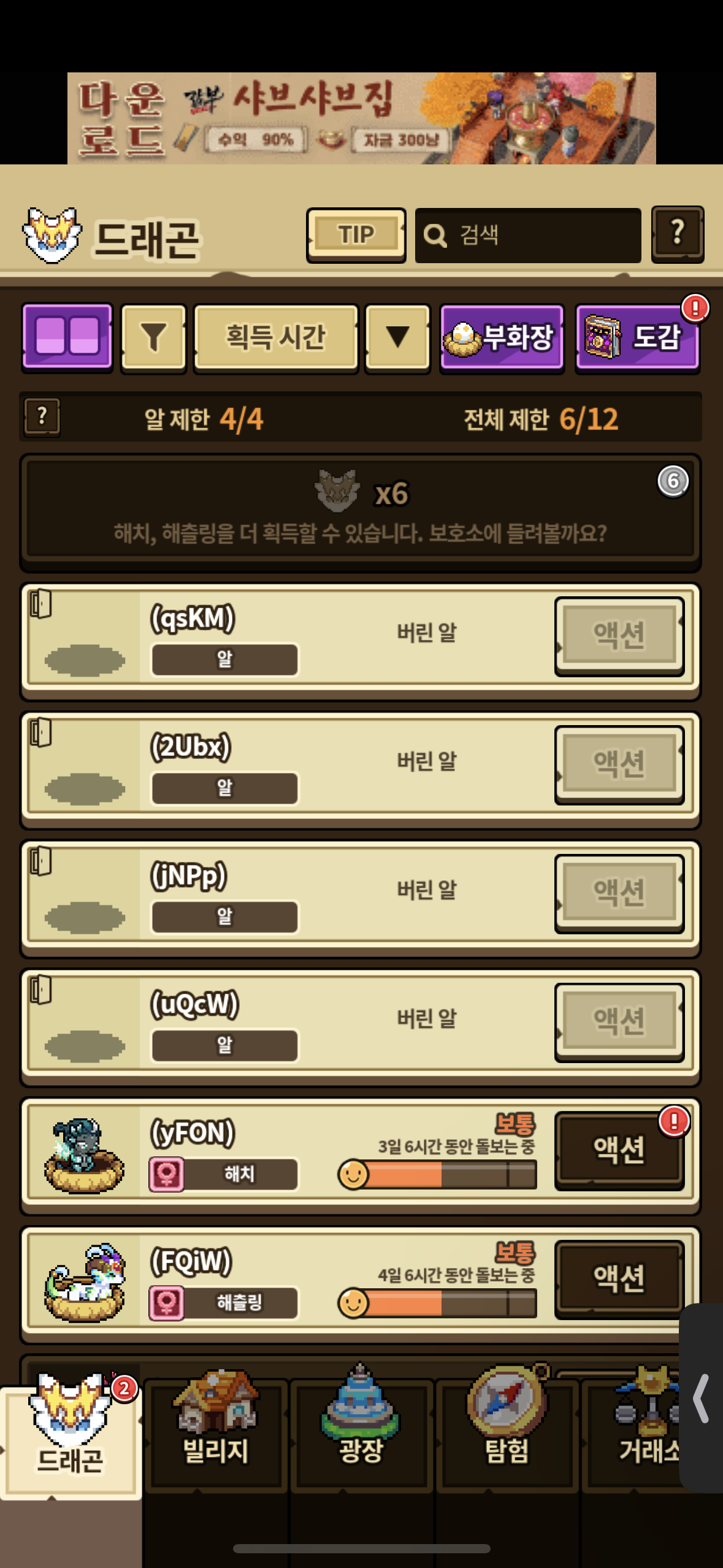
Task: Open the 도감 encyclopedia
Action: pyautogui.click(x=637, y=338)
